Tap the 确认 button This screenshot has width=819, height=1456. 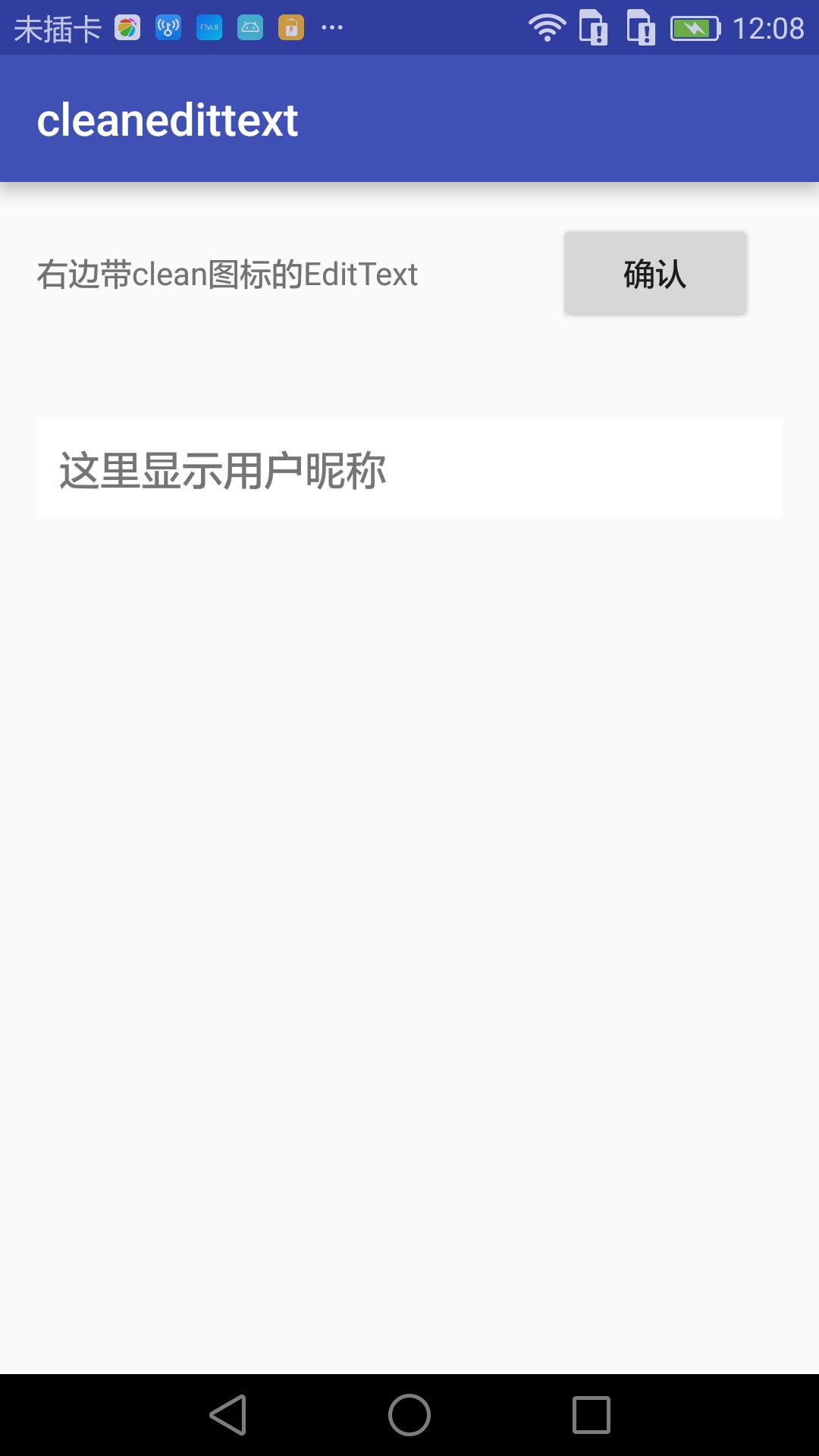point(655,273)
